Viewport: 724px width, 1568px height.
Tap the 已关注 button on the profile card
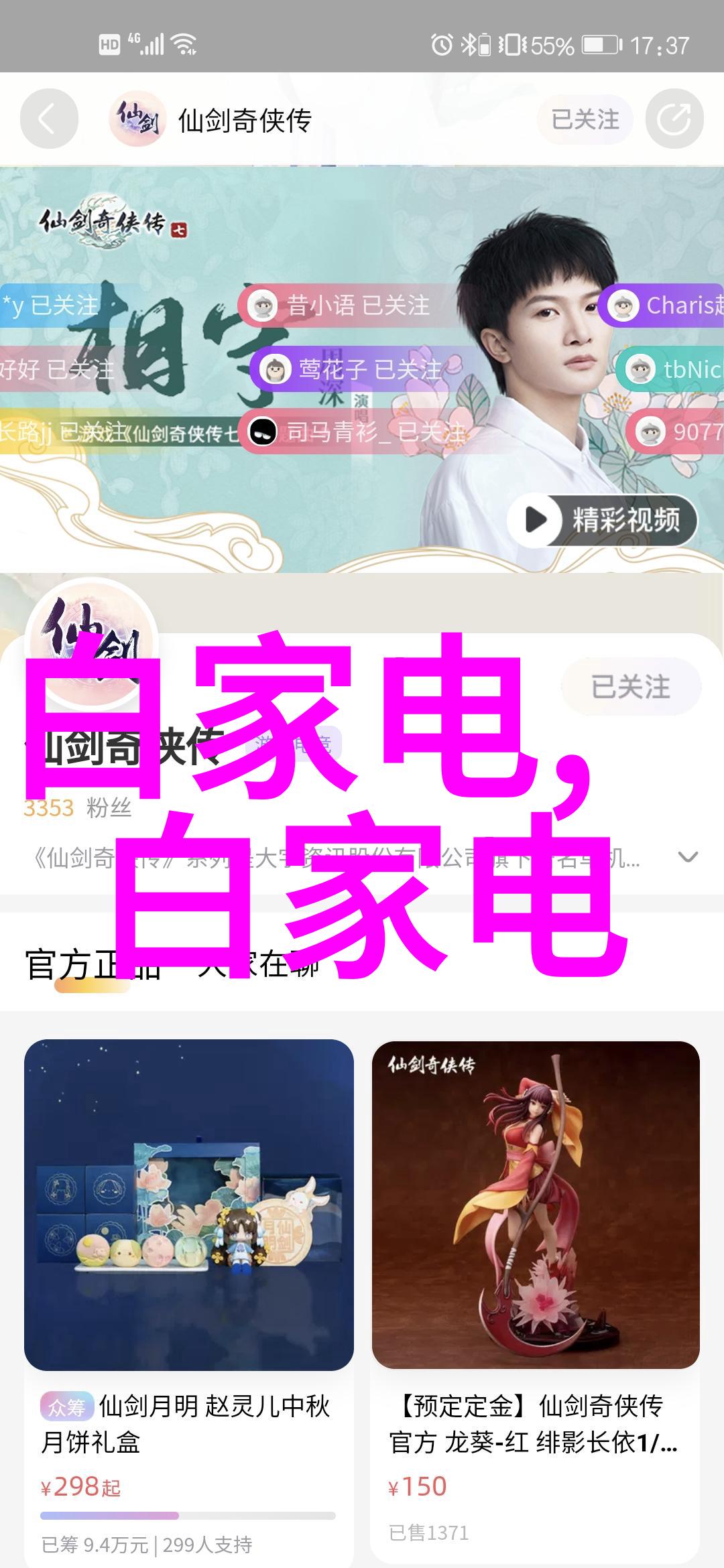pos(630,687)
